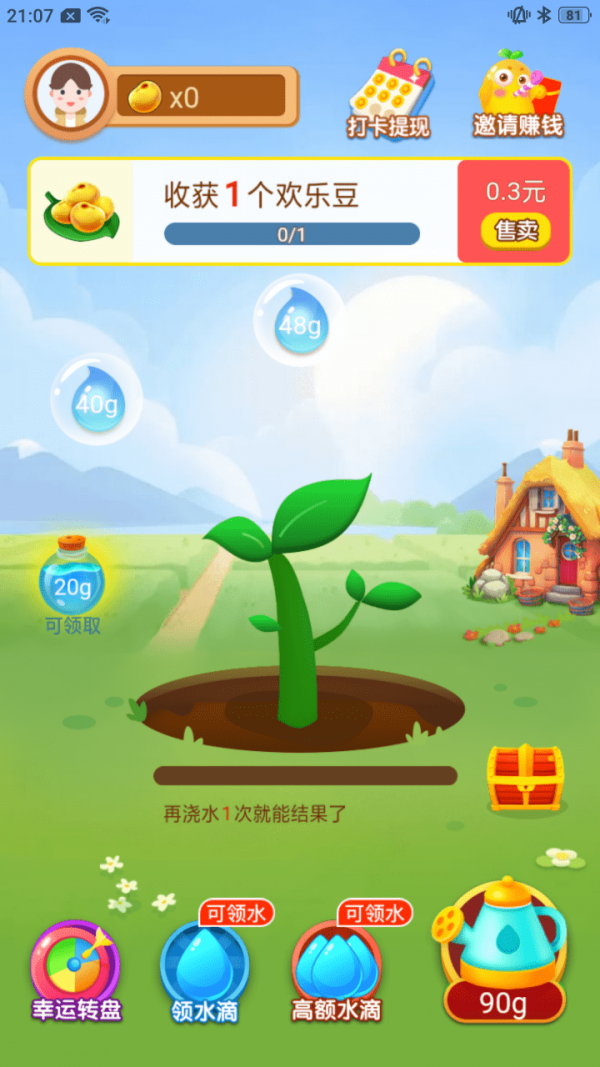Open 打卡提现 check-in withdrawal
The height and width of the screenshot is (1067, 600).
389,95
